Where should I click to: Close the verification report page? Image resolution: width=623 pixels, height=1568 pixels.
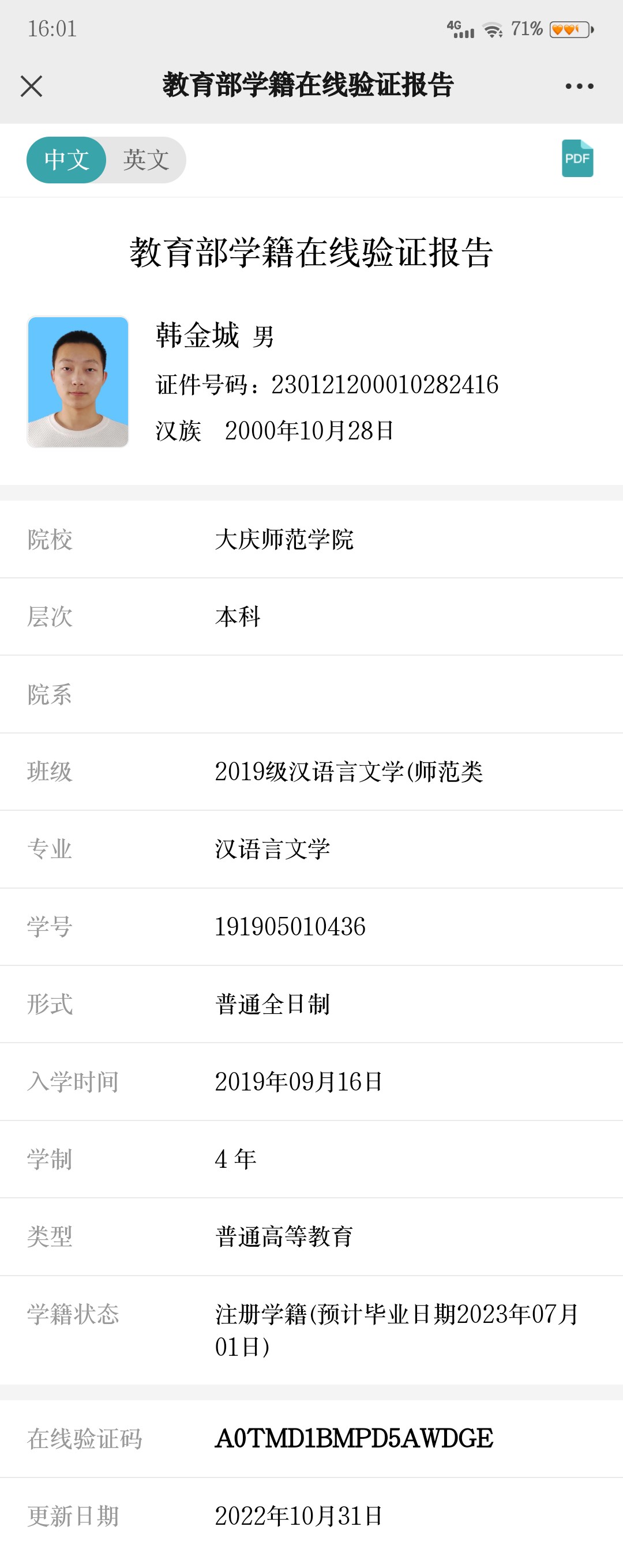tap(31, 86)
